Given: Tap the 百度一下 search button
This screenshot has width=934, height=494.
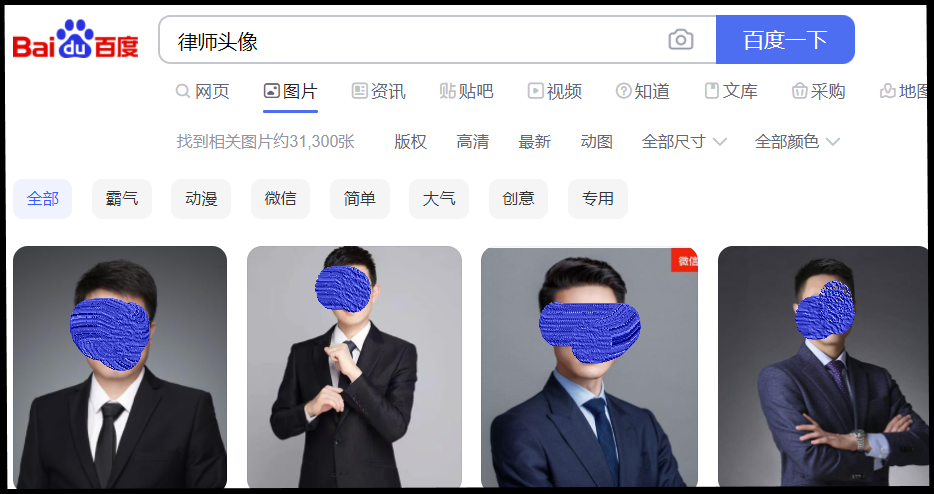Looking at the screenshot, I should point(785,40).
